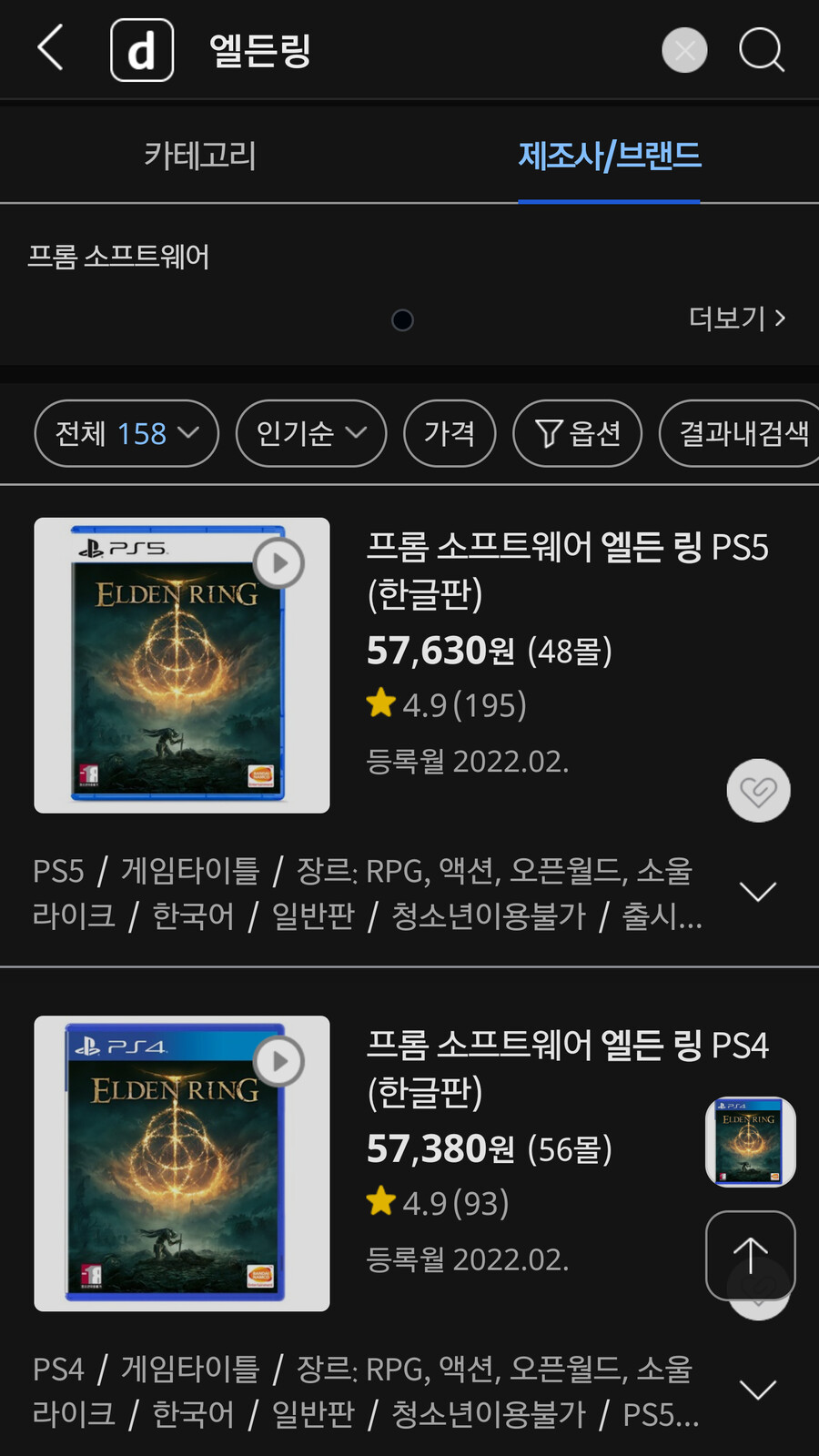Play the PS5 Elden Ring product video
This screenshot has width=819, height=1456.
tap(278, 562)
